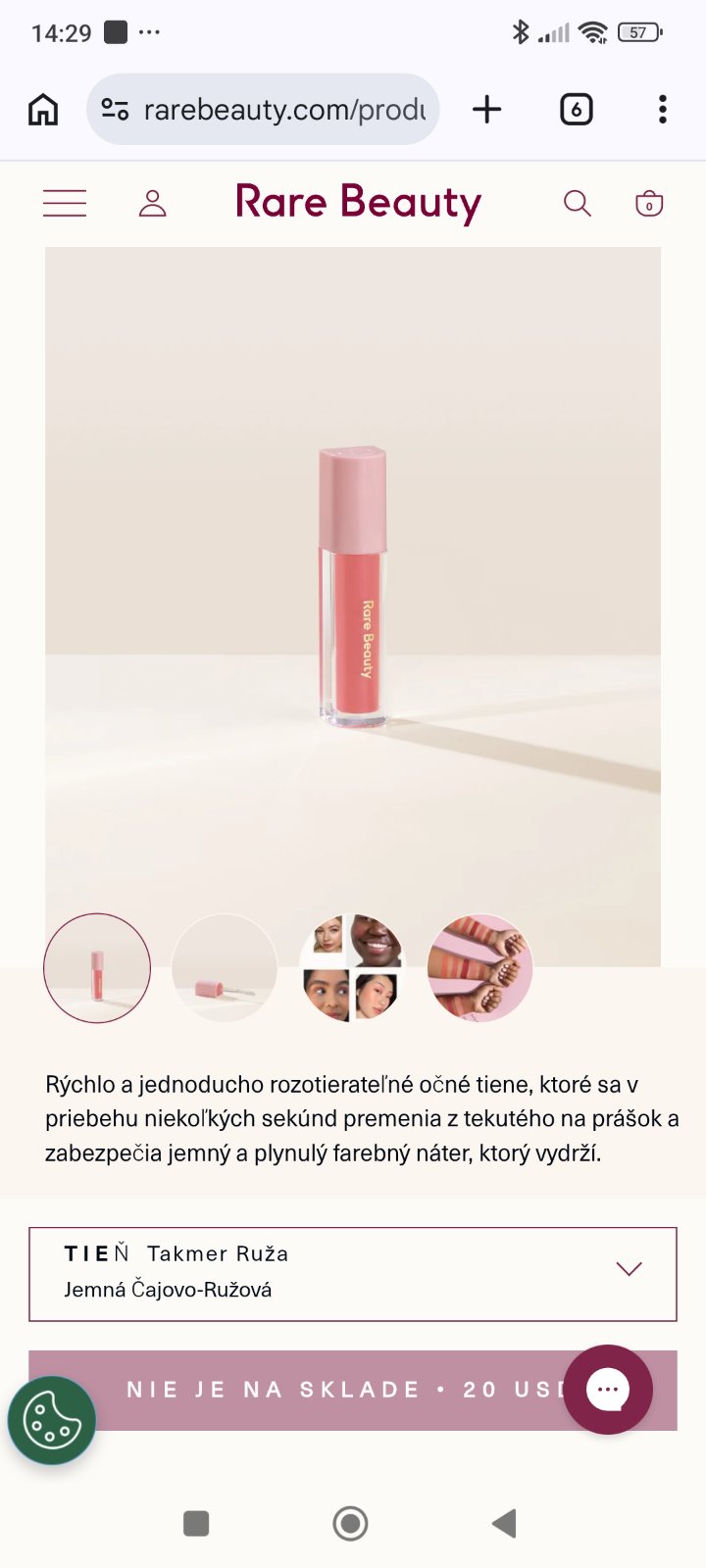Open the browser overflow menu
The height and width of the screenshot is (1568, 706).
tap(663, 110)
